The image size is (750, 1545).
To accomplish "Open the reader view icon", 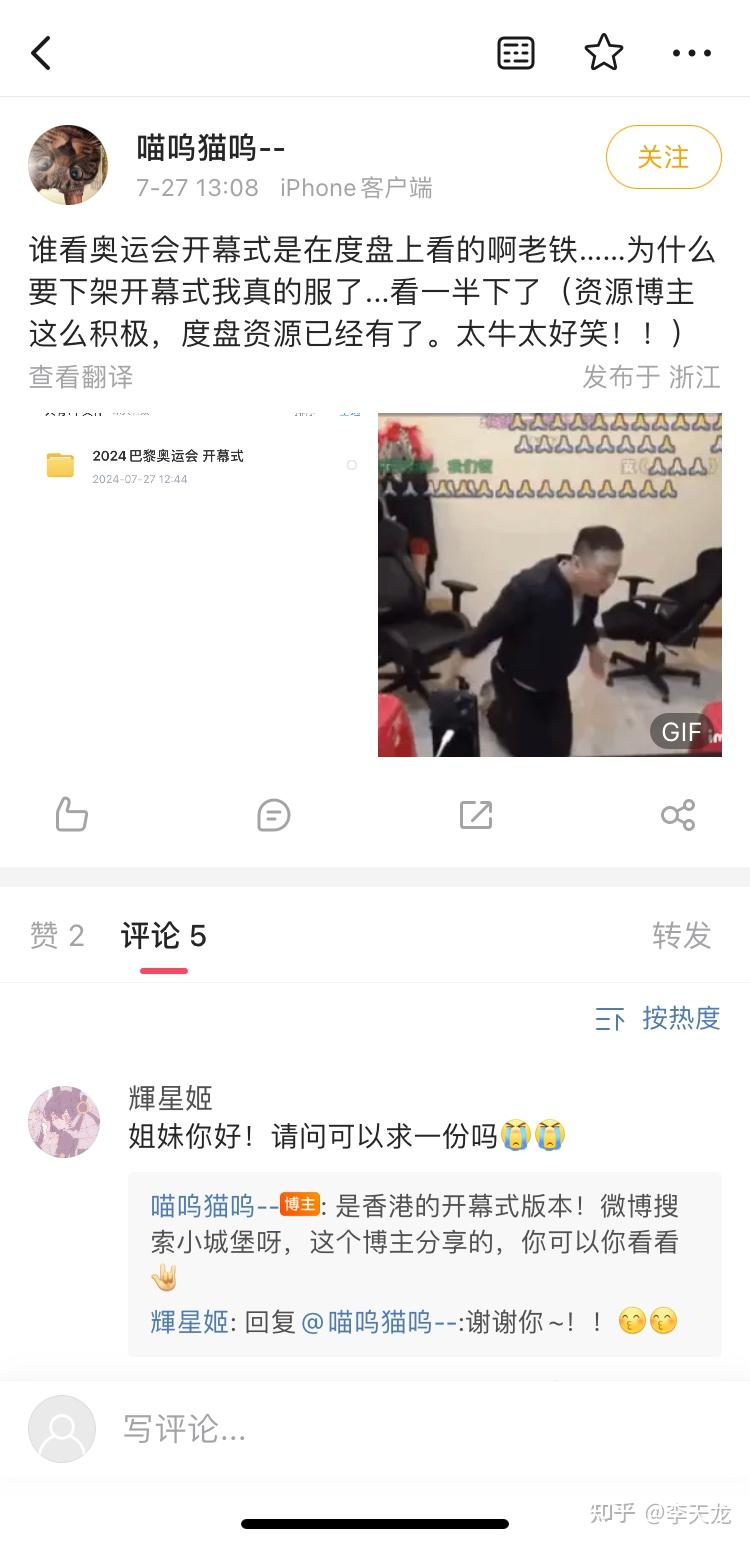I will (516, 53).
